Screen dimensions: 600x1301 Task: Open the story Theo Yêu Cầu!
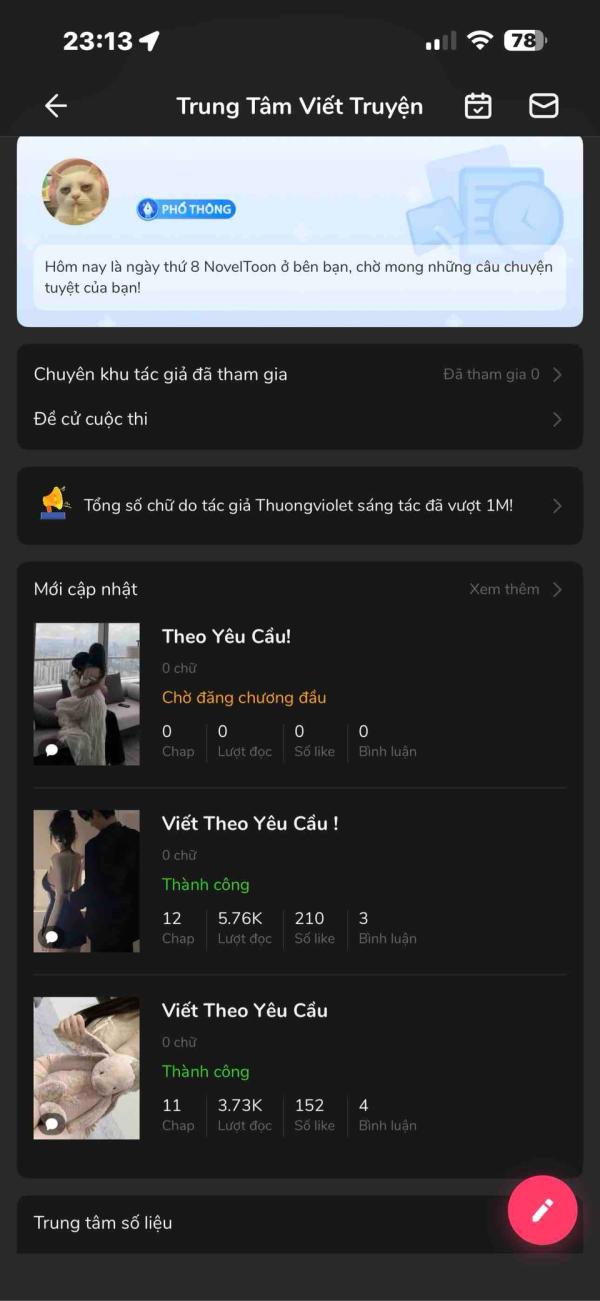226,637
